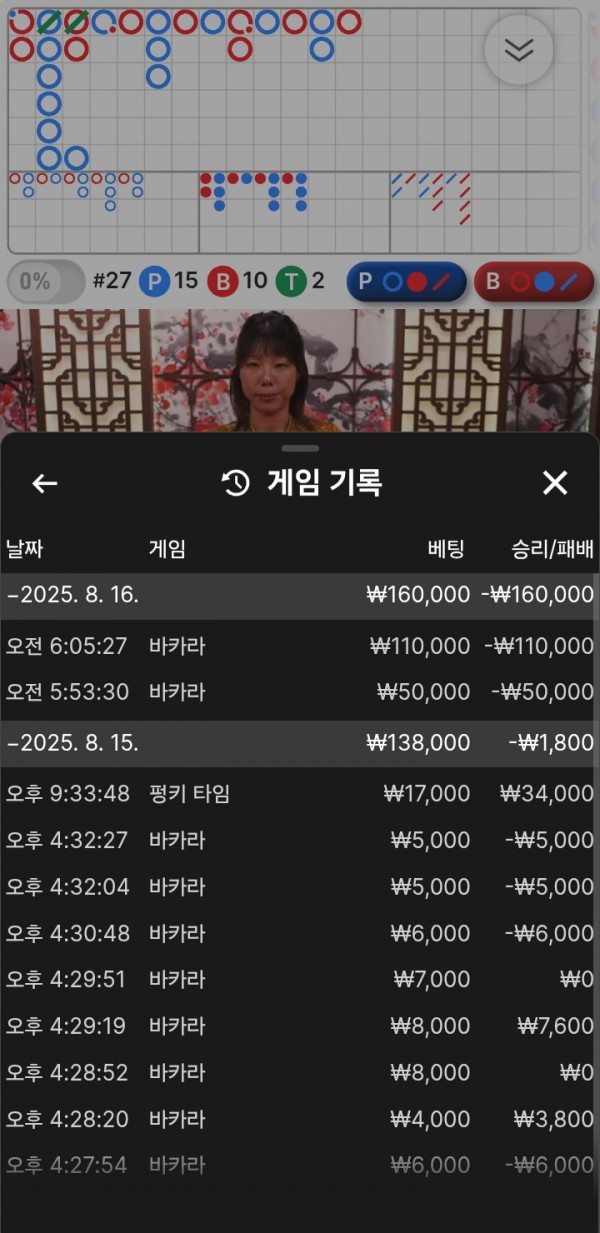The height and width of the screenshot is (1233, 600).
Task: Collapse the roadmap with double-chevron button
Action: click(x=518, y=50)
